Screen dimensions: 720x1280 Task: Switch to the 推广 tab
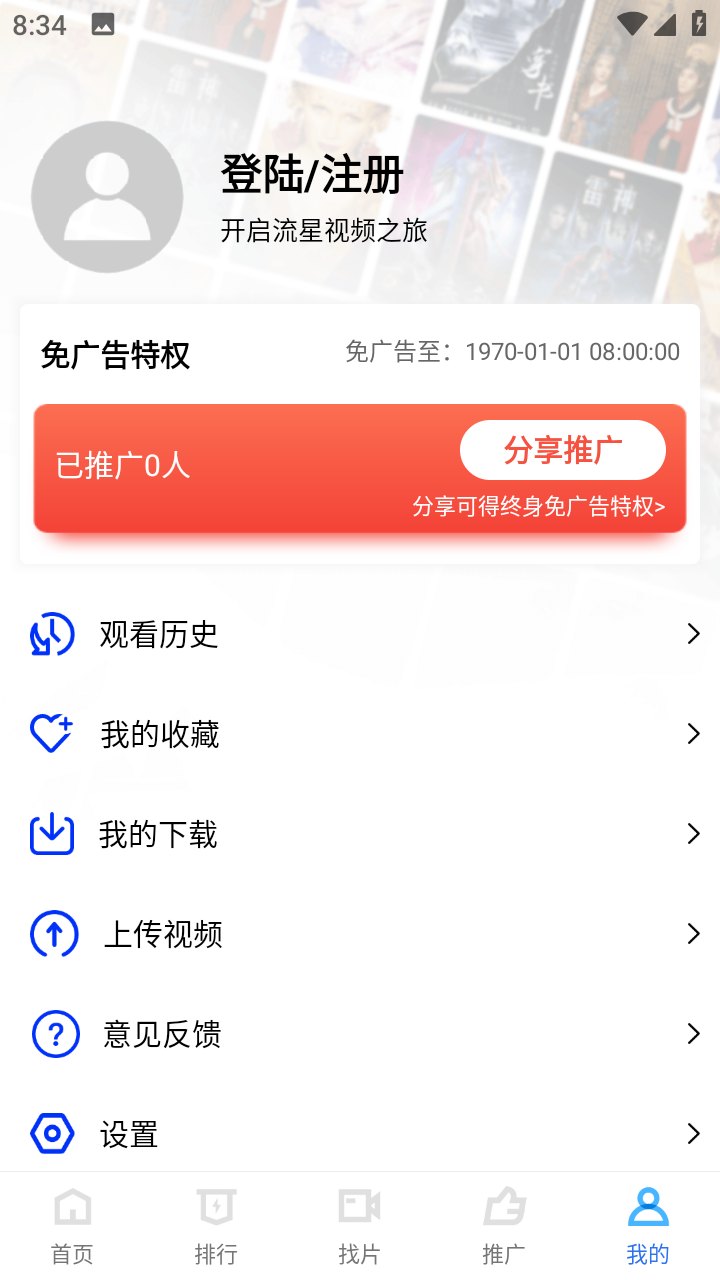[504, 1226]
